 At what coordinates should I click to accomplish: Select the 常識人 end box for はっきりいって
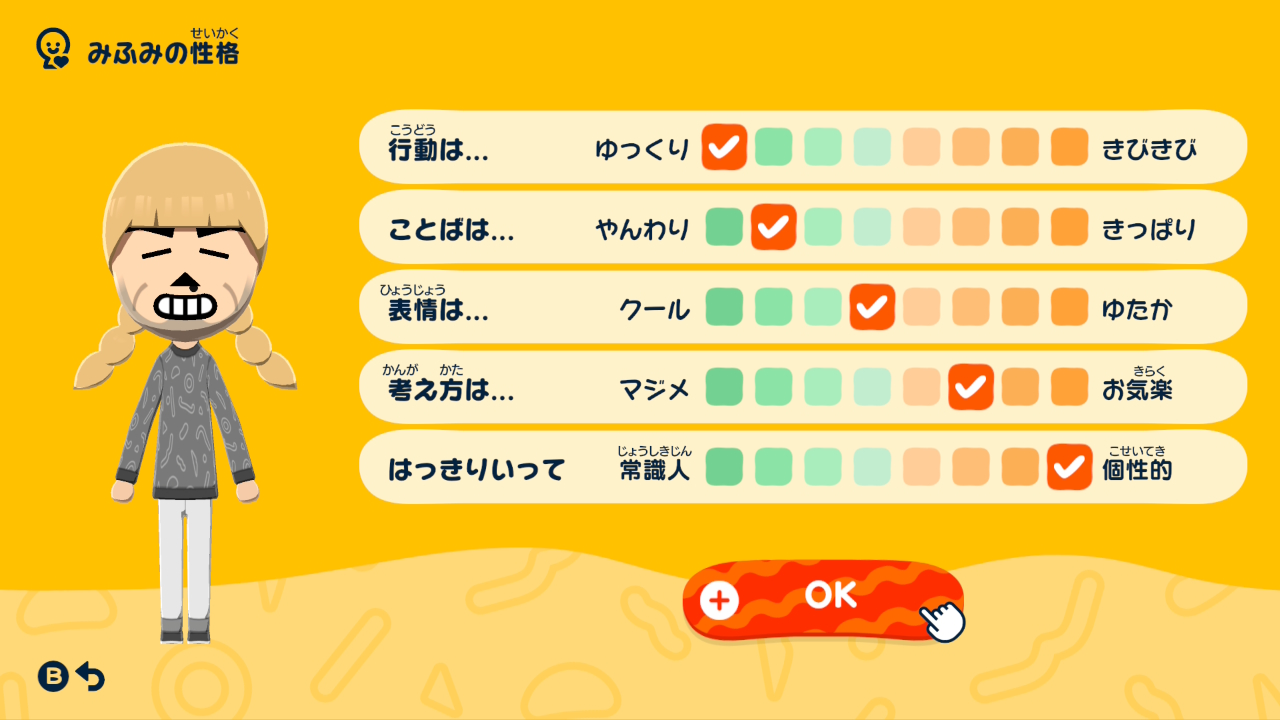pyautogui.click(x=724, y=467)
